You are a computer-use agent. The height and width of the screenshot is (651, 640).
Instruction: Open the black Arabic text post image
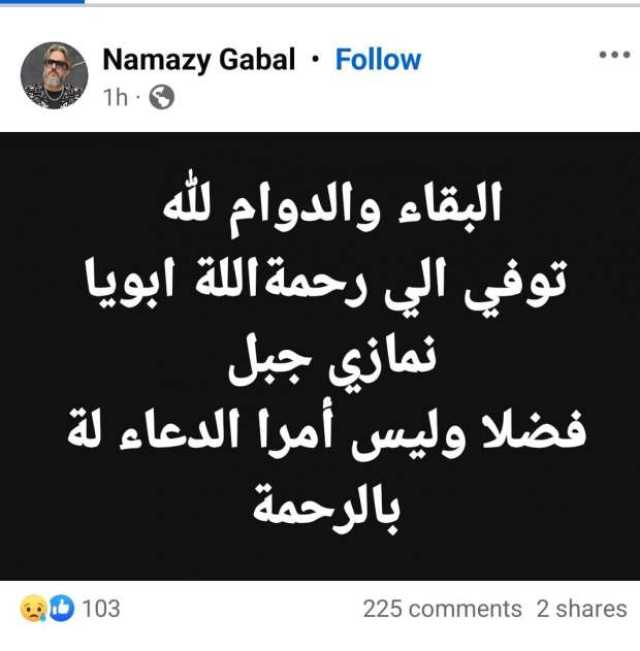tap(320, 355)
